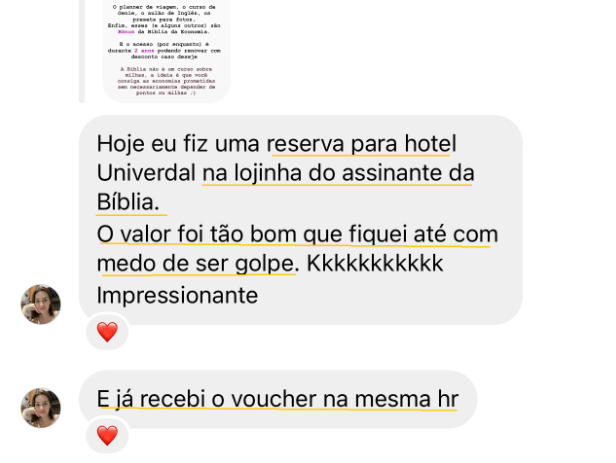Tap heart reaction under the hotel reservation message
Screen dimensions: 616x463
tap(107, 332)
